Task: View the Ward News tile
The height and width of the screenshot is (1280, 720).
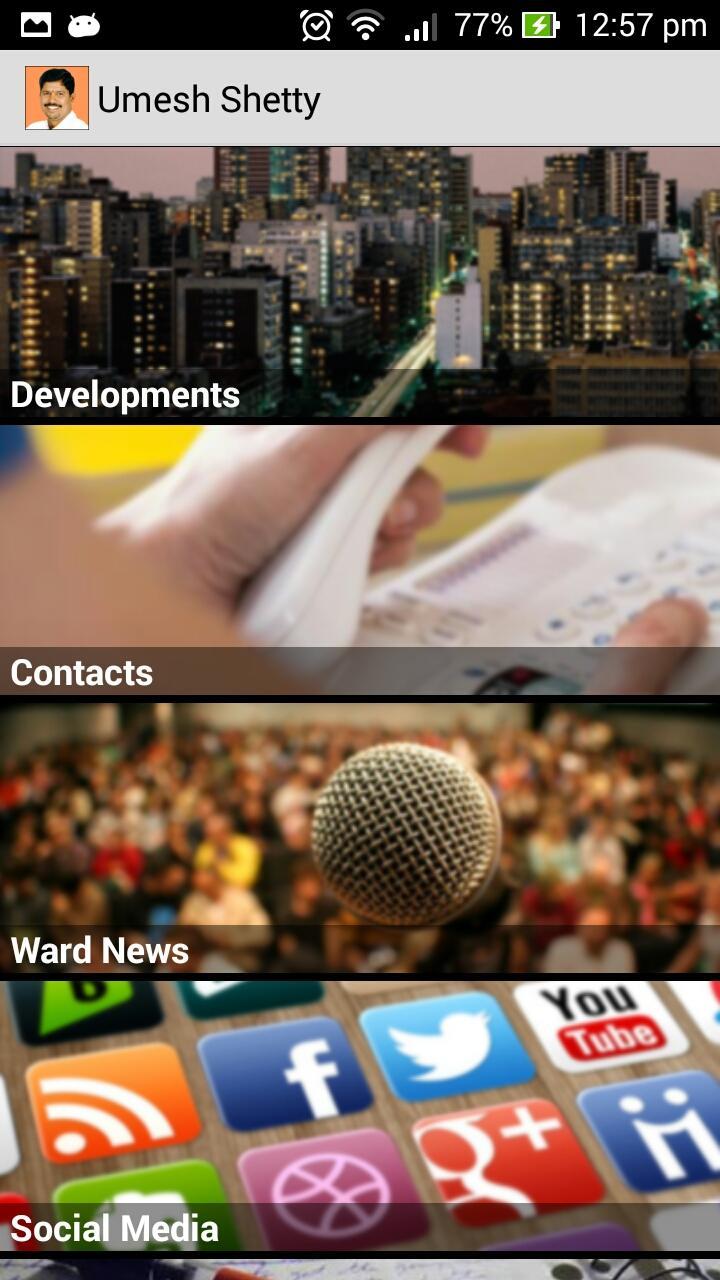Action: pos(360,838)
